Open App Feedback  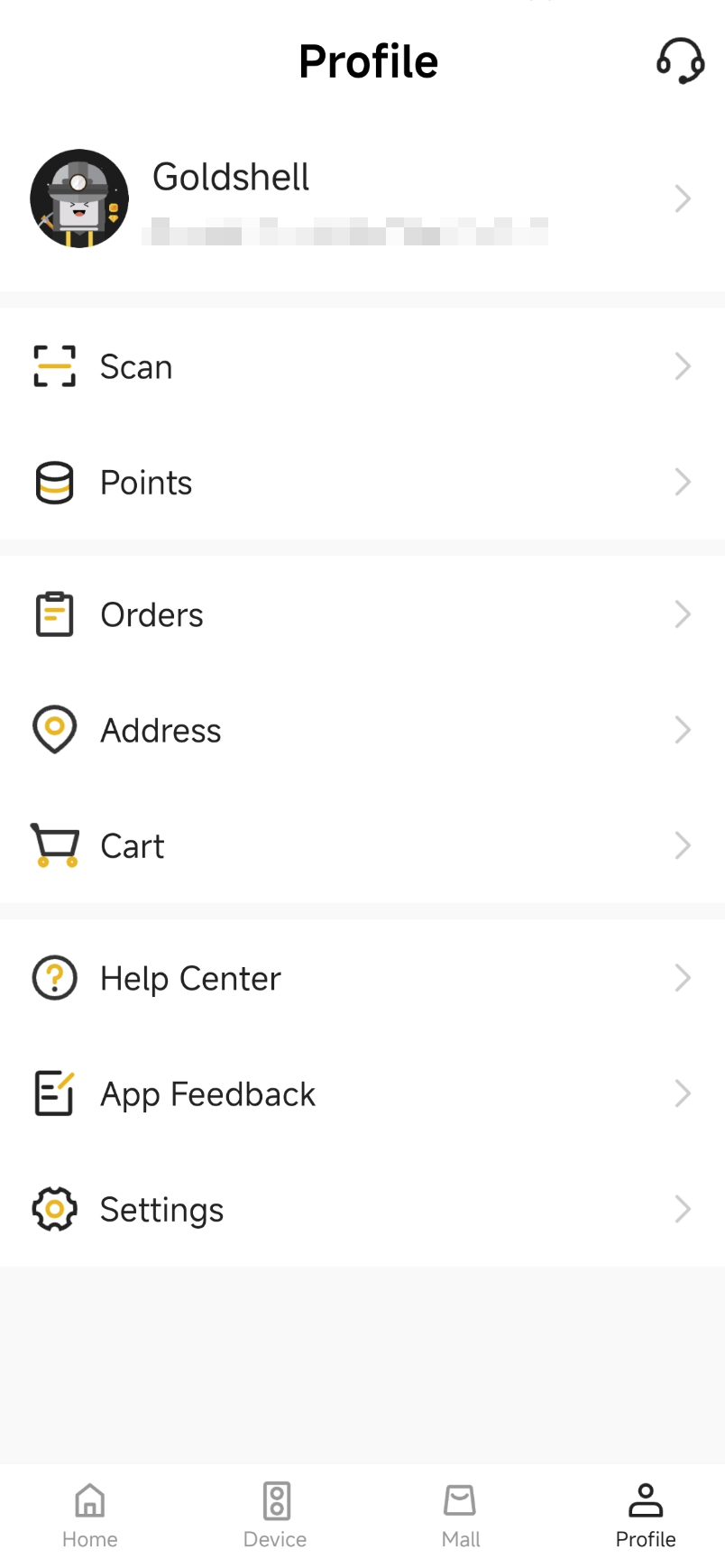click(362, 1093)
